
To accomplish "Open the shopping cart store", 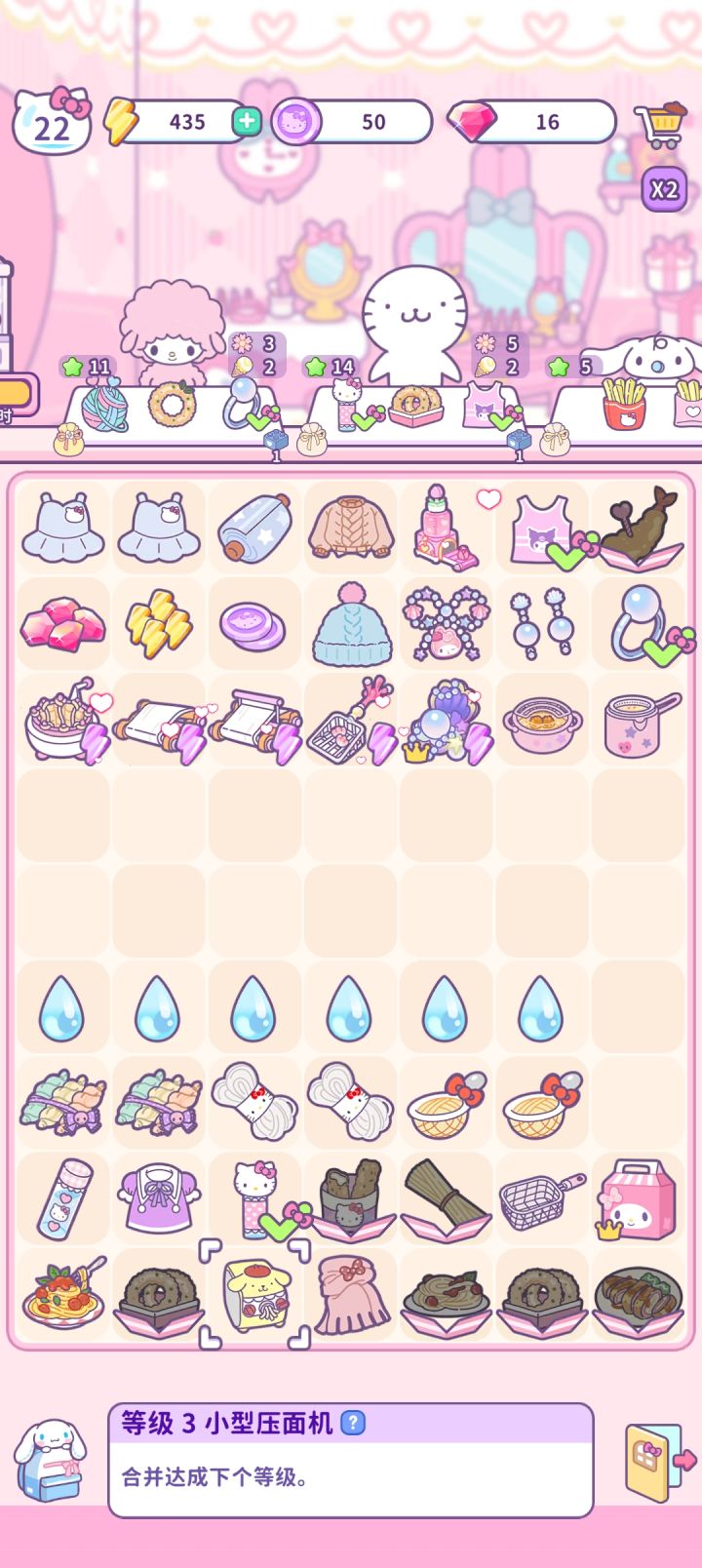I will [659, 124].
